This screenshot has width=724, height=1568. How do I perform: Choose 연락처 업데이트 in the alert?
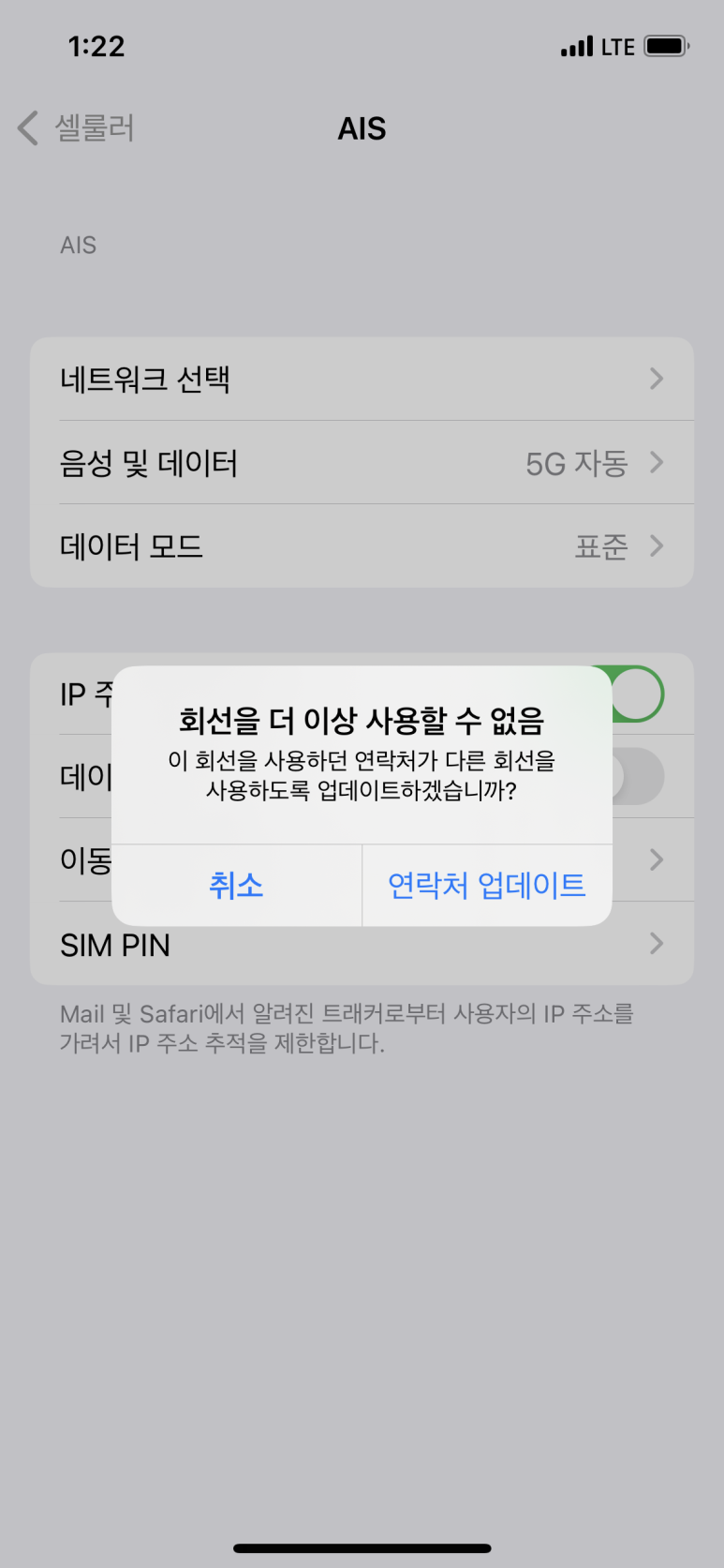487,885
